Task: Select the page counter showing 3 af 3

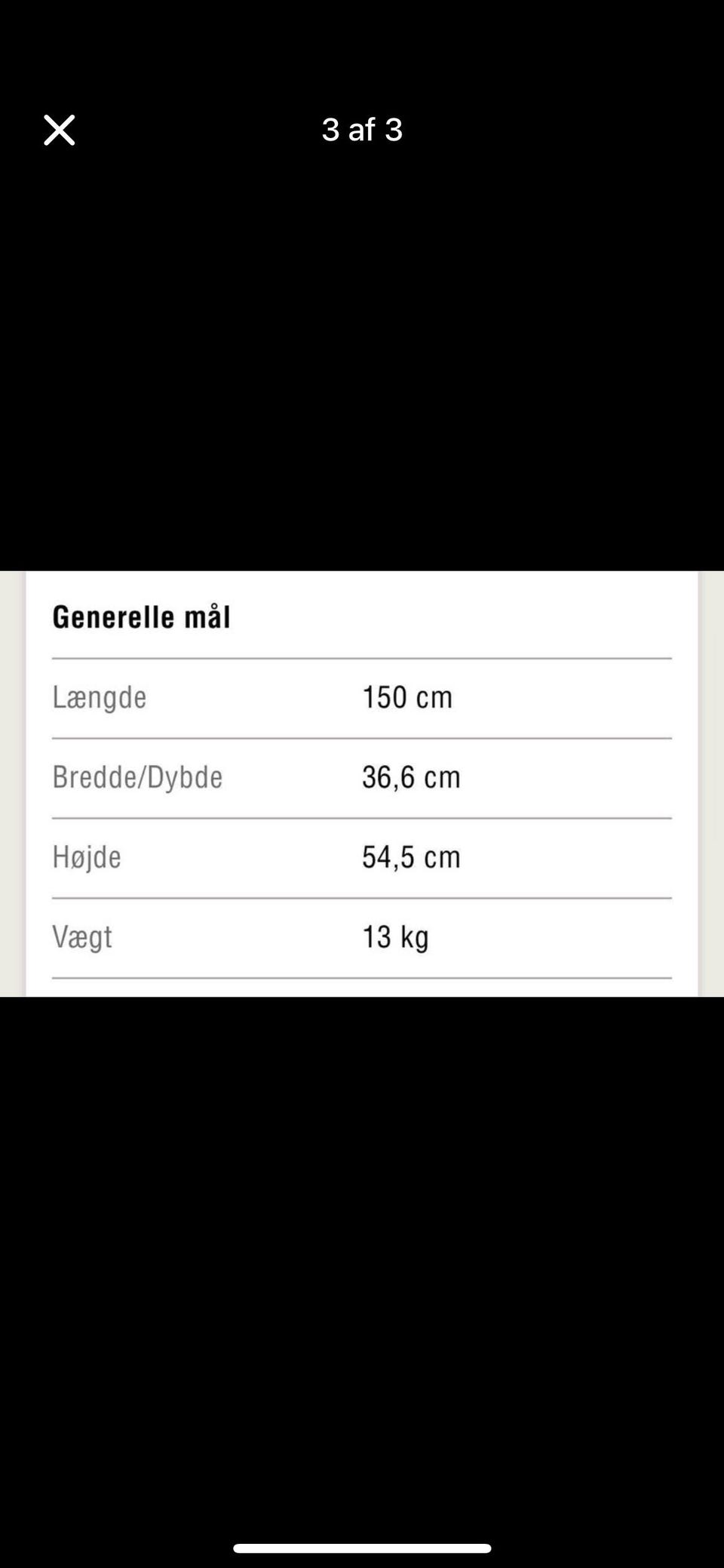Action: point(362,130)
